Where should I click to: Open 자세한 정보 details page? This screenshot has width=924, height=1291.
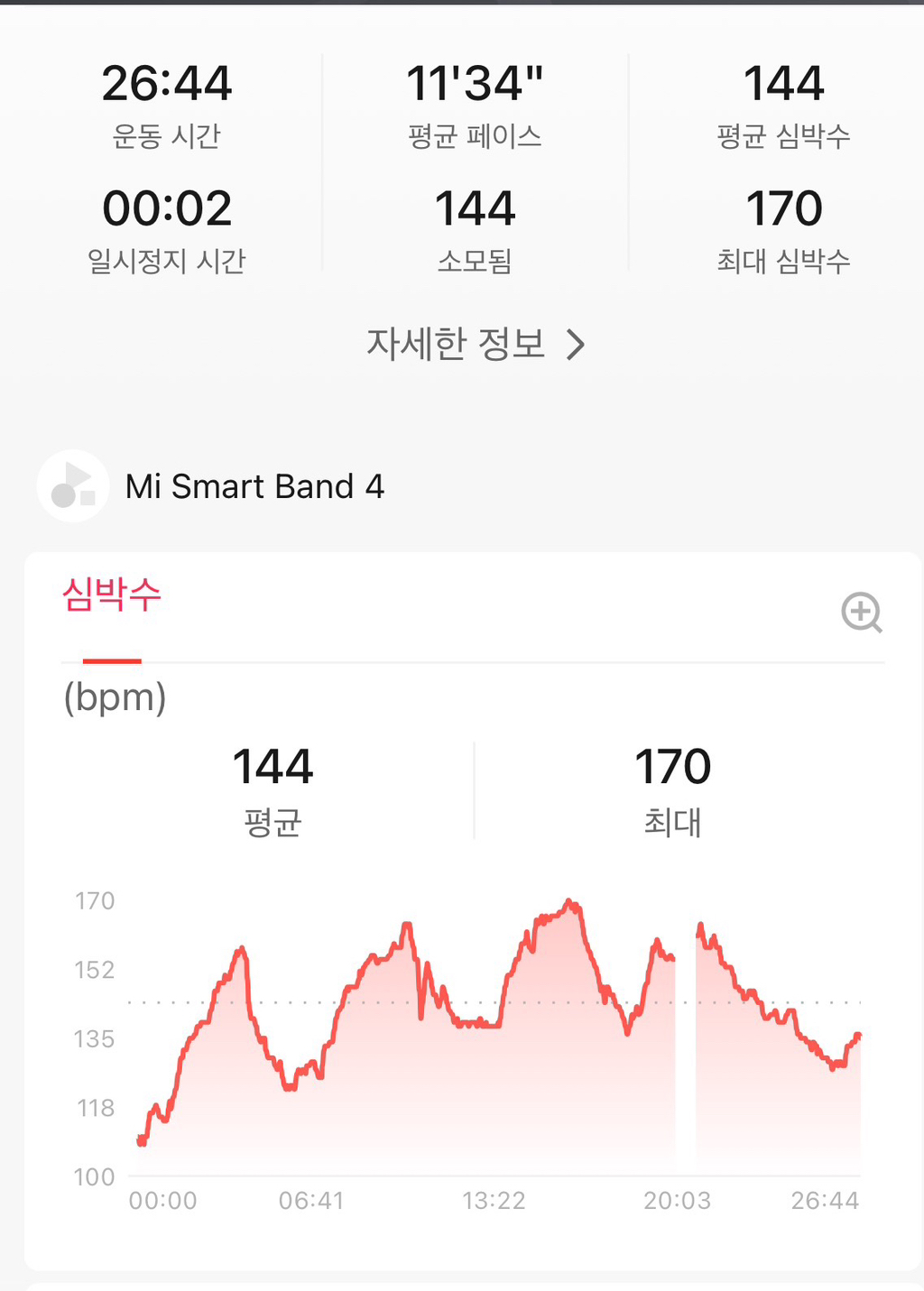[x=456, y=343]
